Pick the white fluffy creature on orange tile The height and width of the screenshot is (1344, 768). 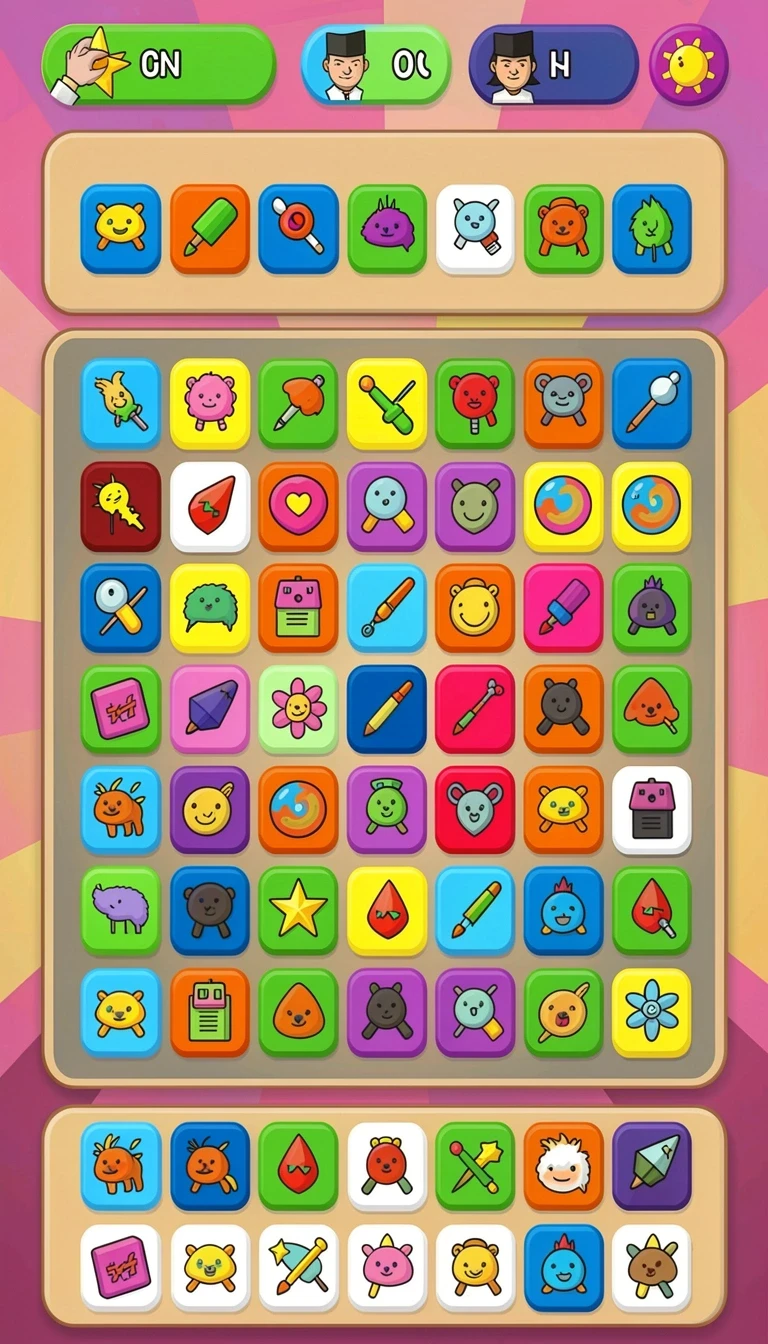coord(564,1165)
